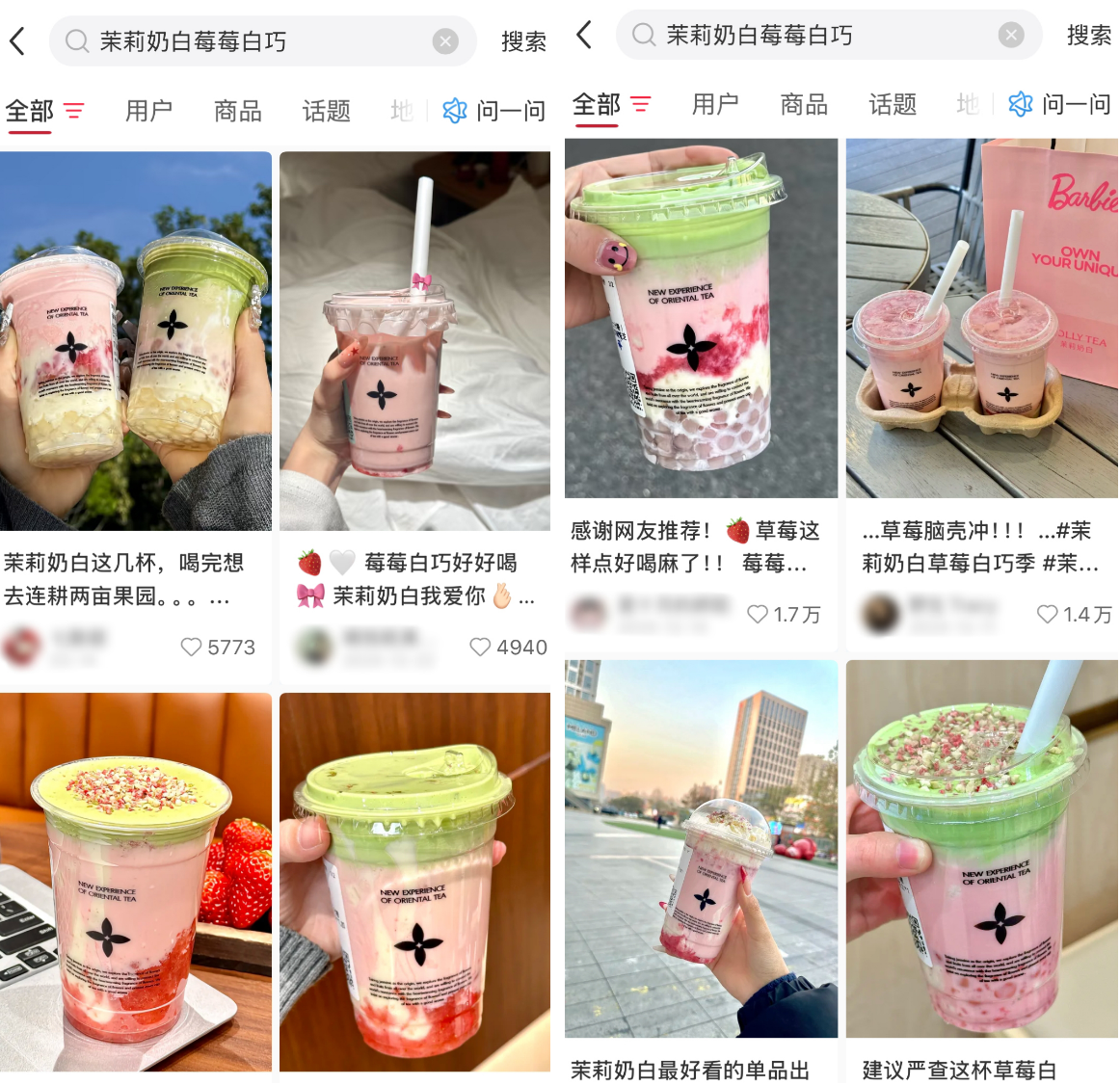The height and width of the screenshot is (1085, 1120).
Task: Open the post 茉莉奶白这几杯，喝完想去连耕两亩果园
Action: point(135,341)
